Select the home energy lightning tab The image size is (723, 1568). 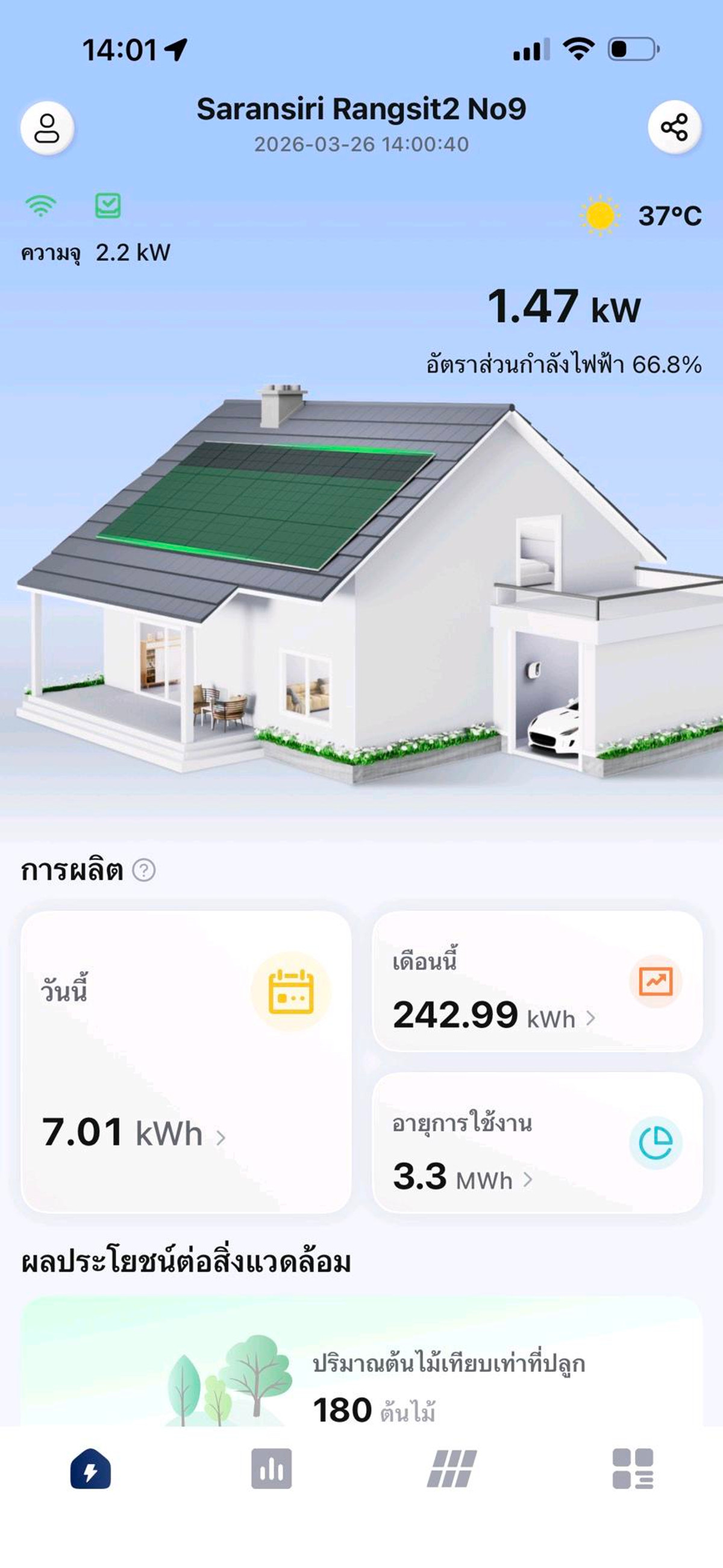click(89, 1467)
